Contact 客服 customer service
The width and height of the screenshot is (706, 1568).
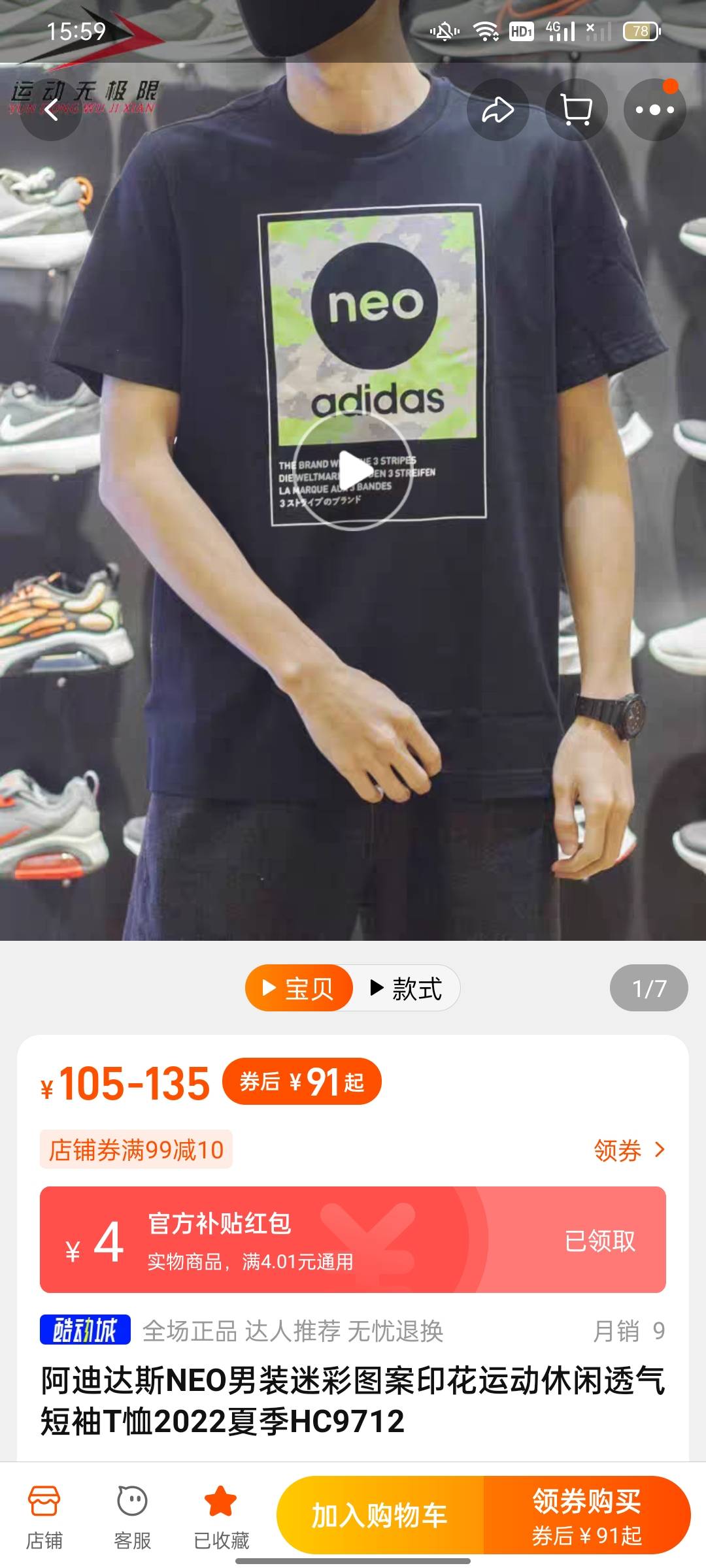point(132,1517)
